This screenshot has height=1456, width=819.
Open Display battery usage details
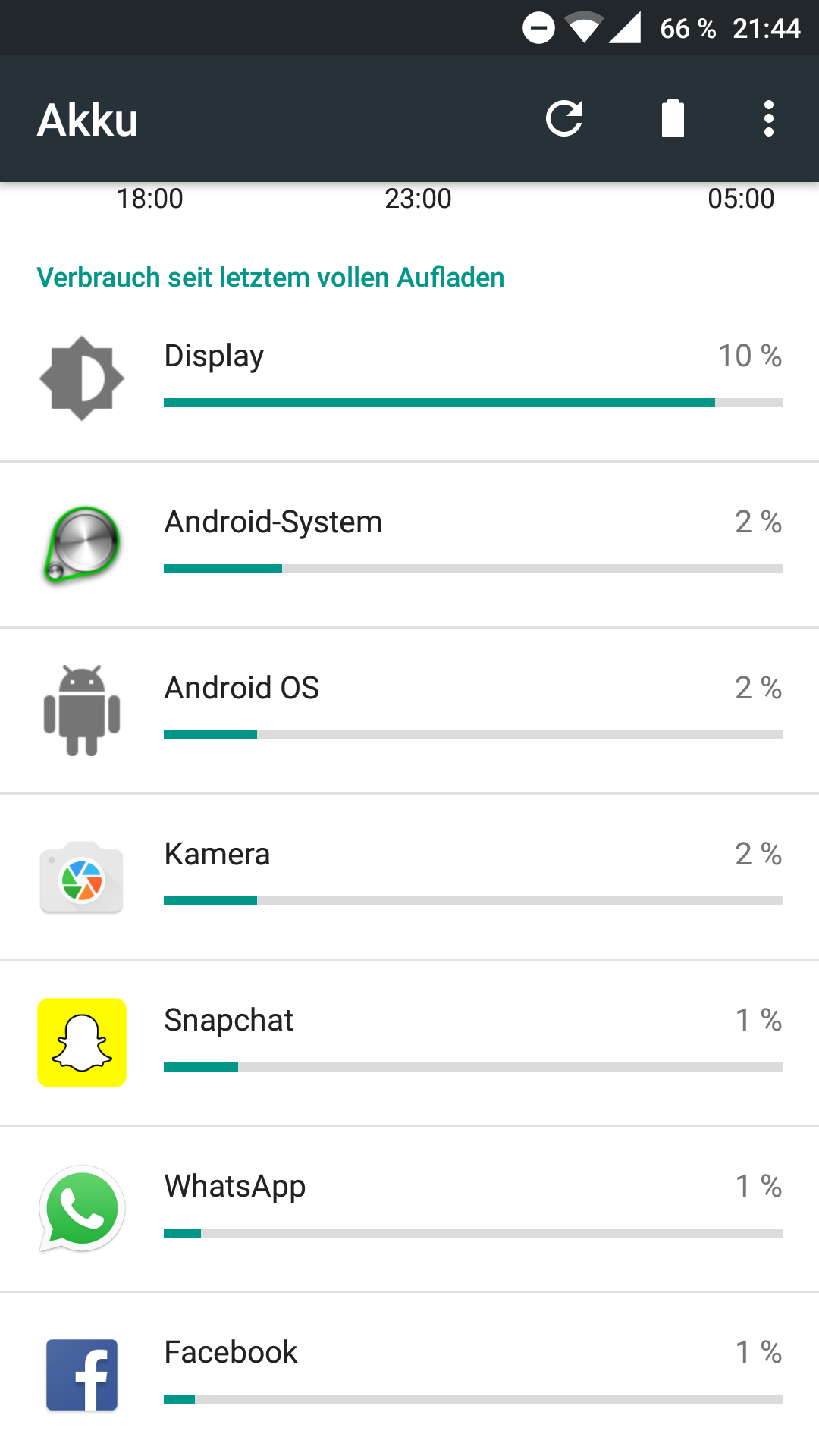(x=409, y=378)
